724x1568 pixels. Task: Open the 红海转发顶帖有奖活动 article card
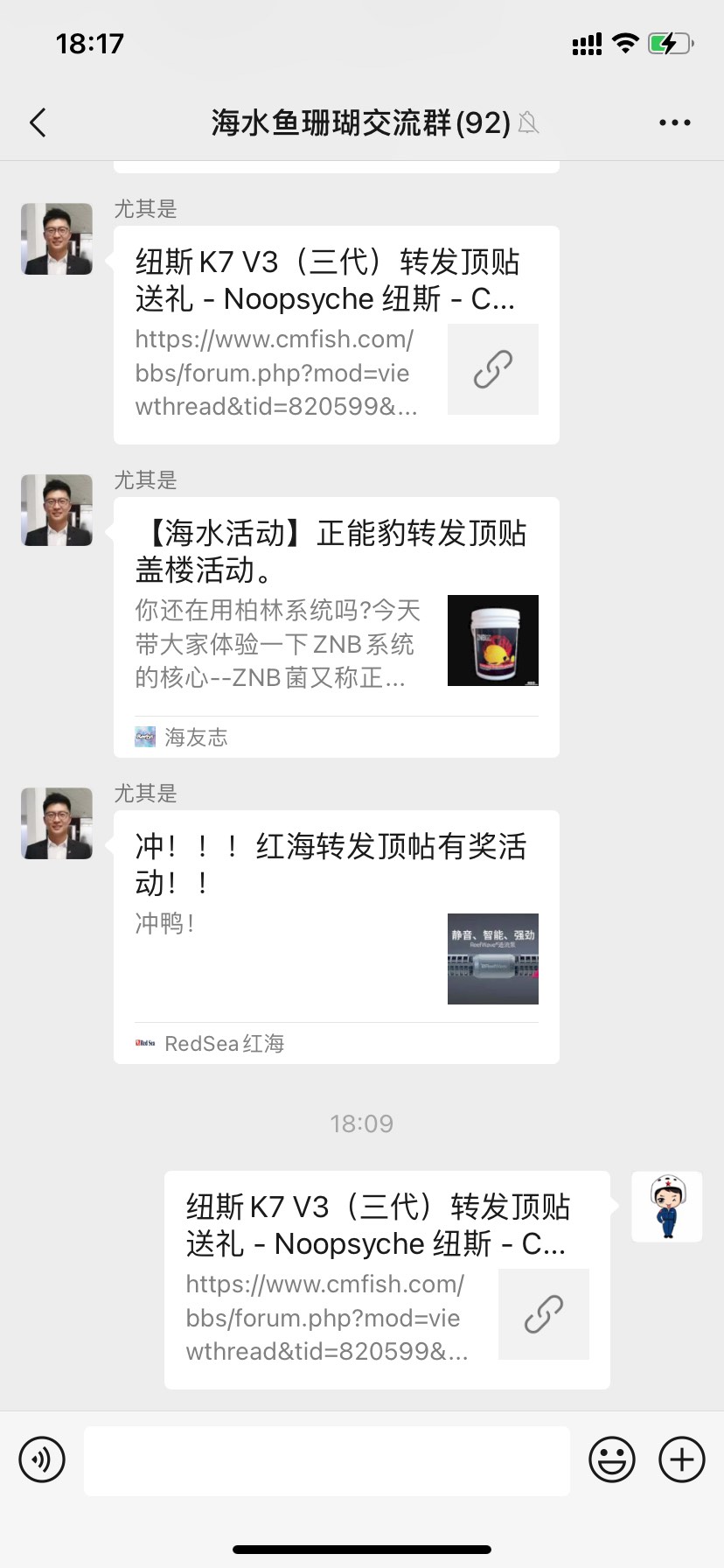point(336,936)
